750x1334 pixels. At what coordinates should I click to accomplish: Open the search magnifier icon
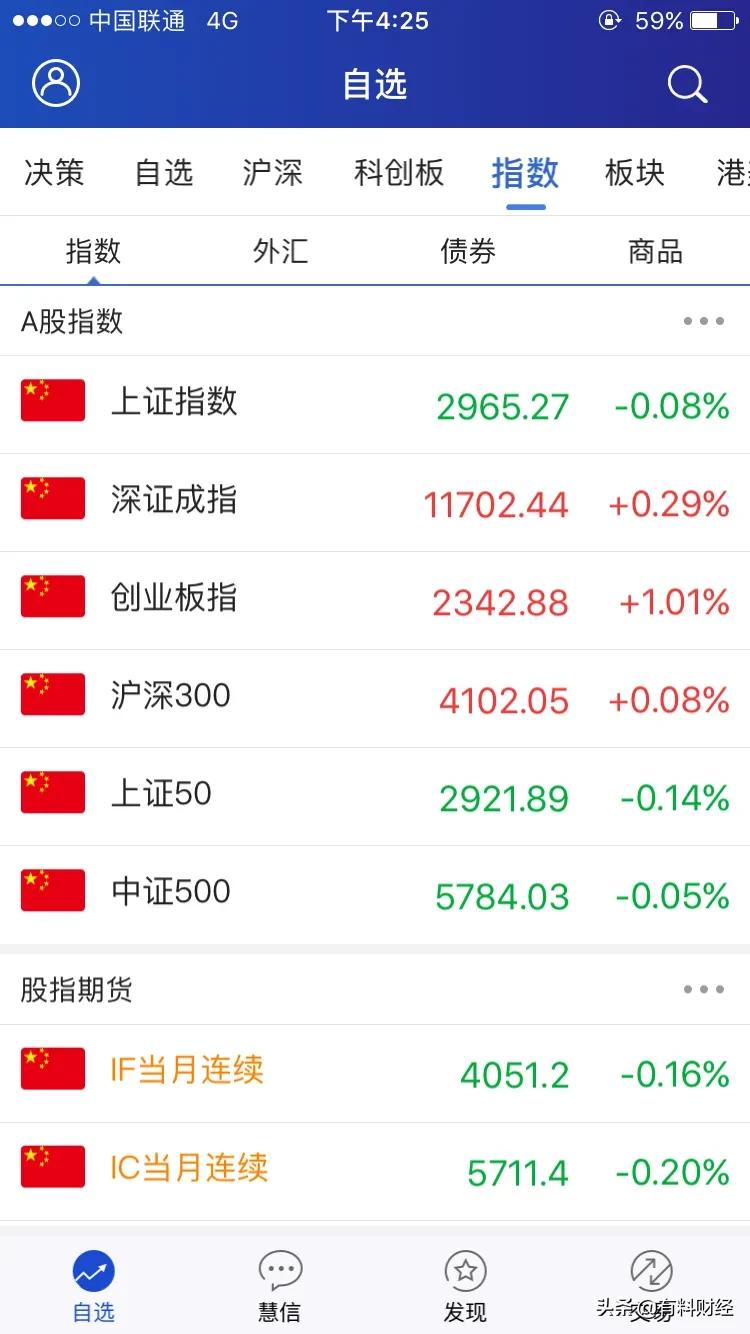687,84
